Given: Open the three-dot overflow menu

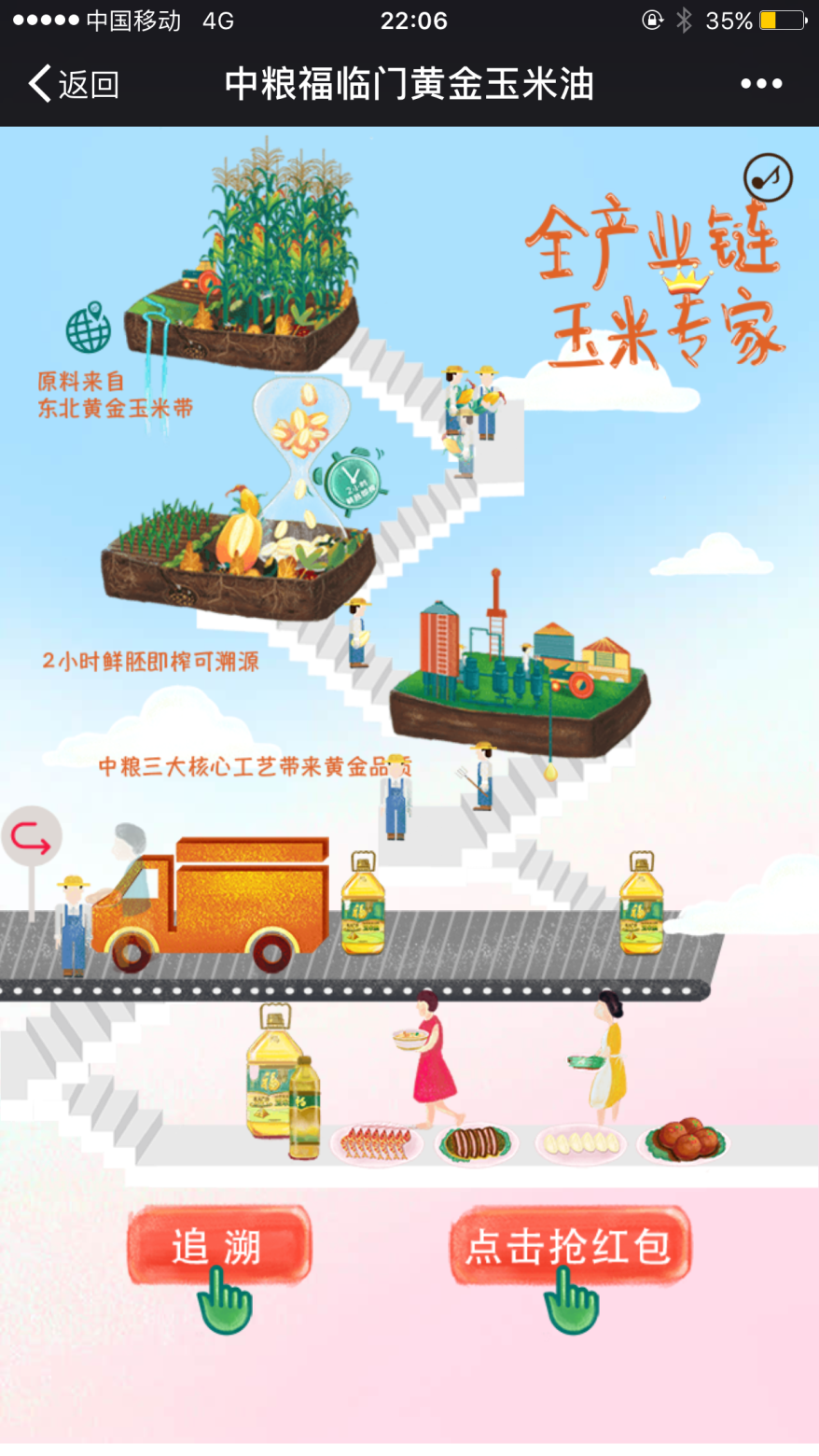Looking at the screenshot, I should 761,84.
